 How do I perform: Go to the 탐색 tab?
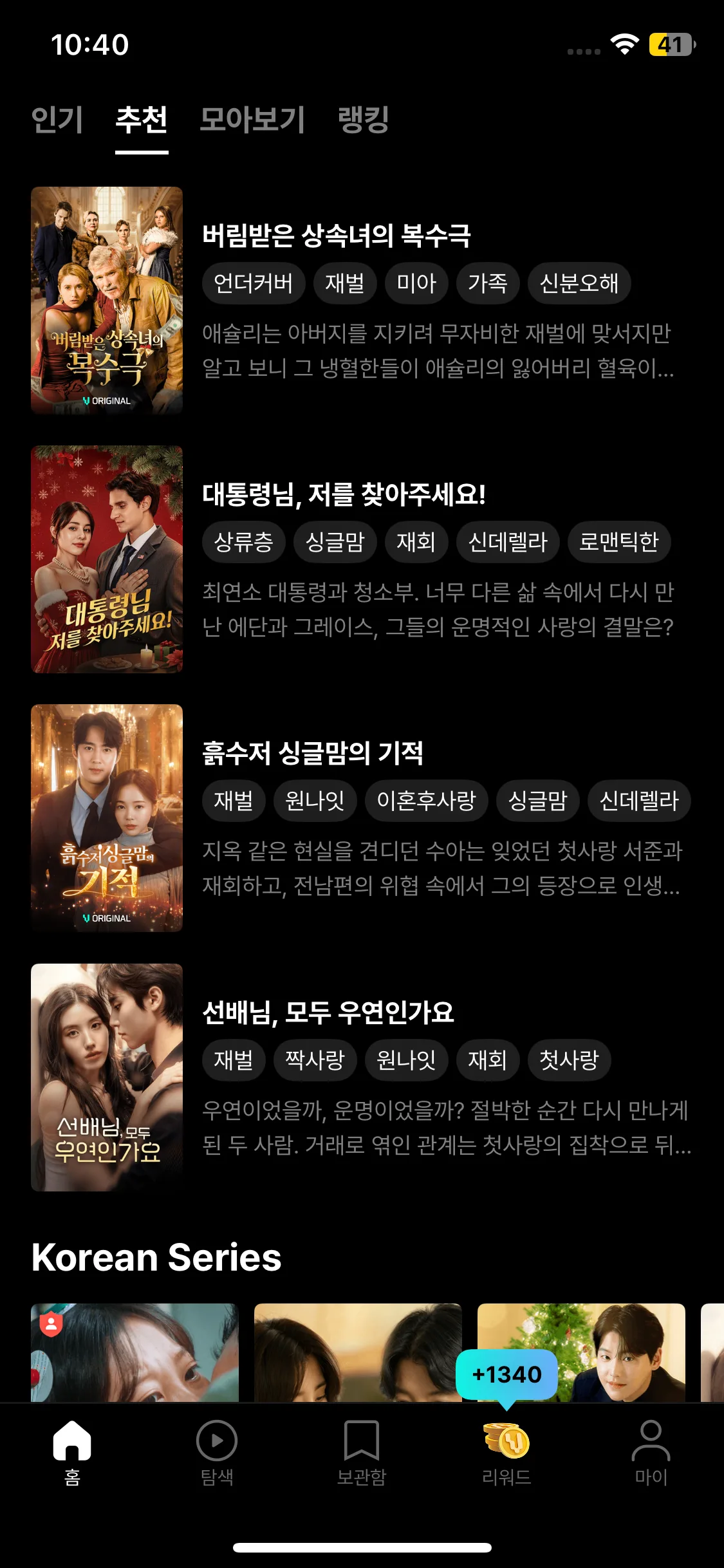pos(217,1452)
